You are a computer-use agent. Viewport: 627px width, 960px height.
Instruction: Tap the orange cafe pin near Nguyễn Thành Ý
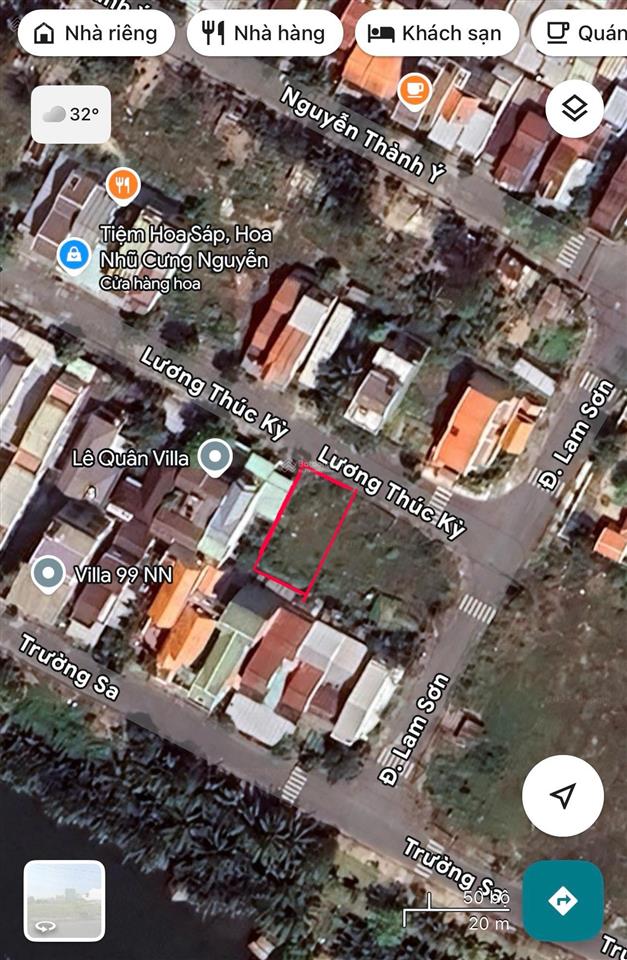[412, 89]
